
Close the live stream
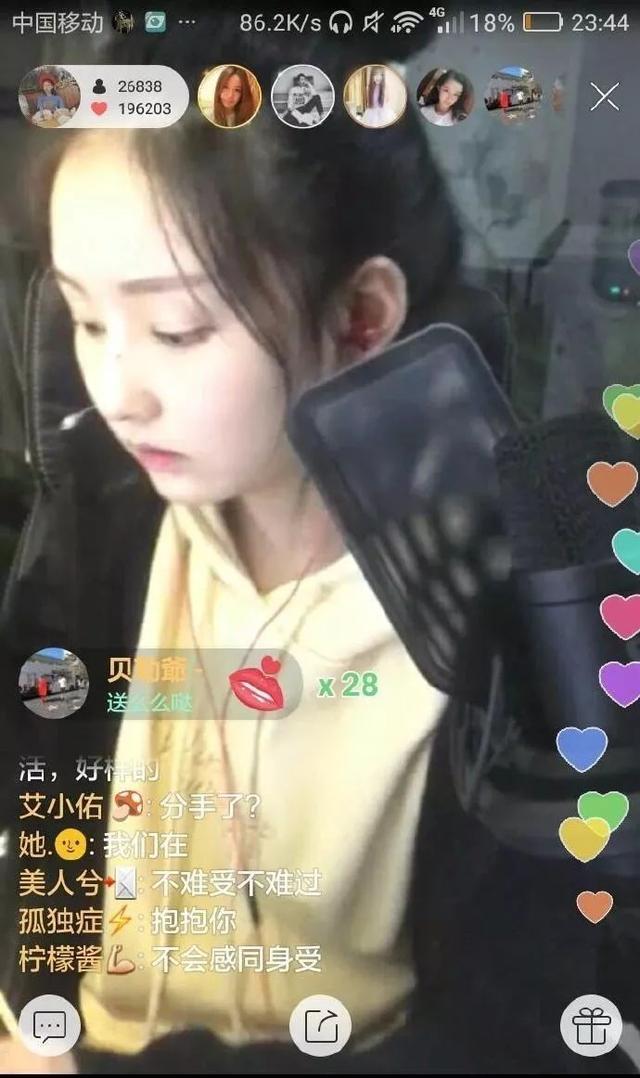[604, 96]
